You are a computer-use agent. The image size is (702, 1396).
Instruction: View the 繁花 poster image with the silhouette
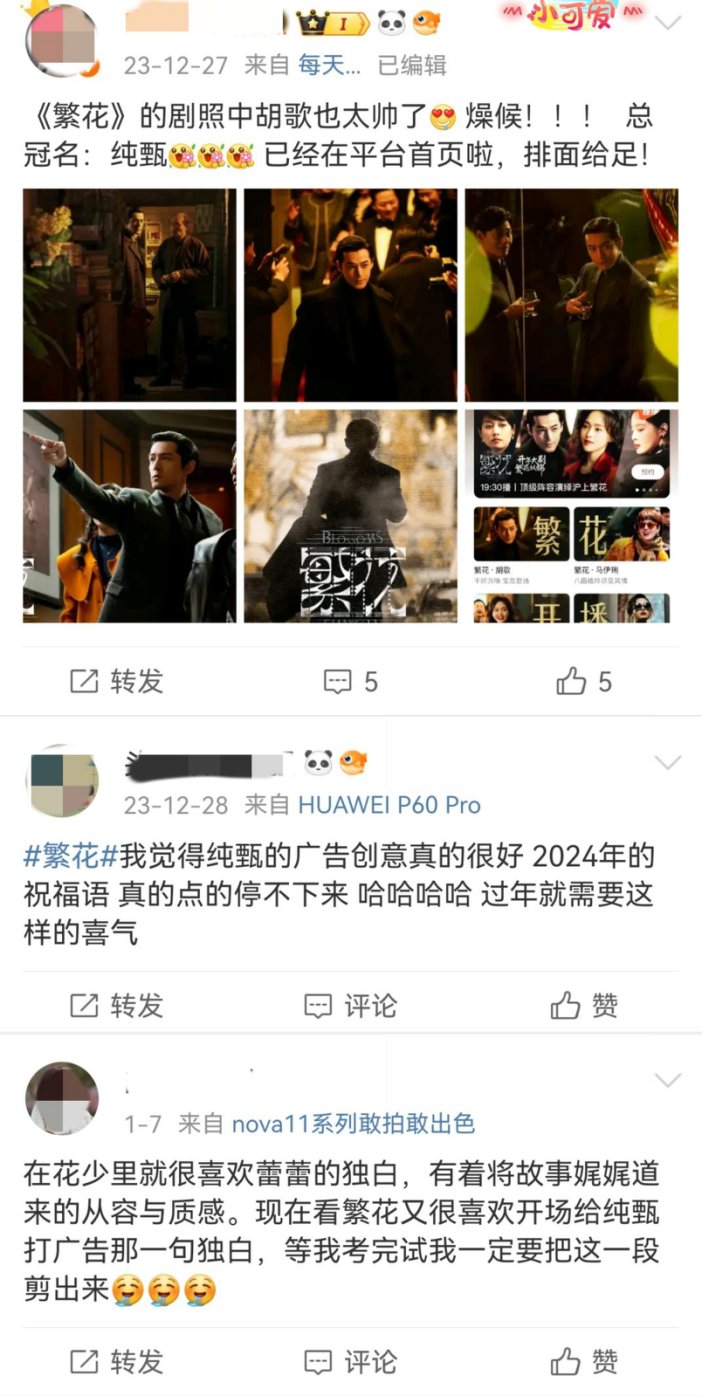pyautogui.click(x=351, y=516)
